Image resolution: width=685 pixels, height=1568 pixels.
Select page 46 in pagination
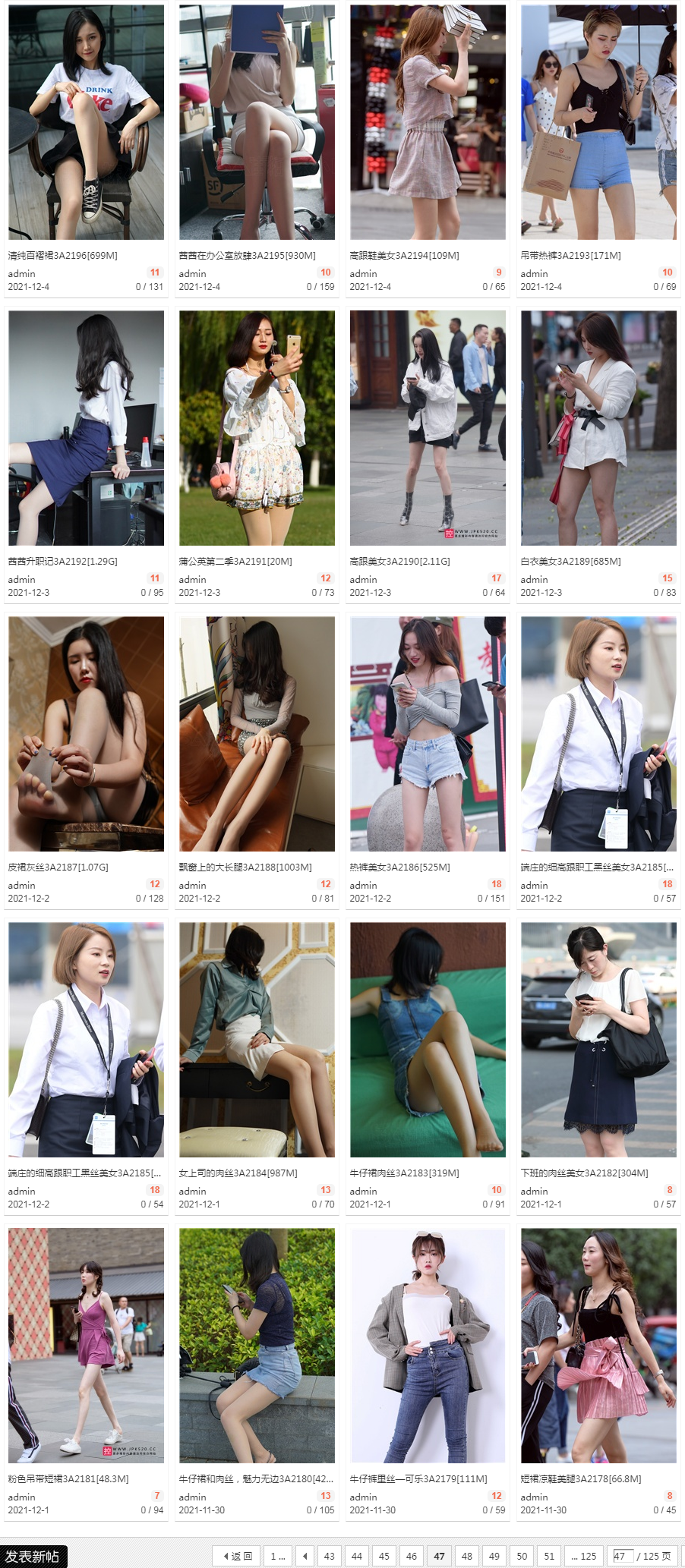[412, 1556]
